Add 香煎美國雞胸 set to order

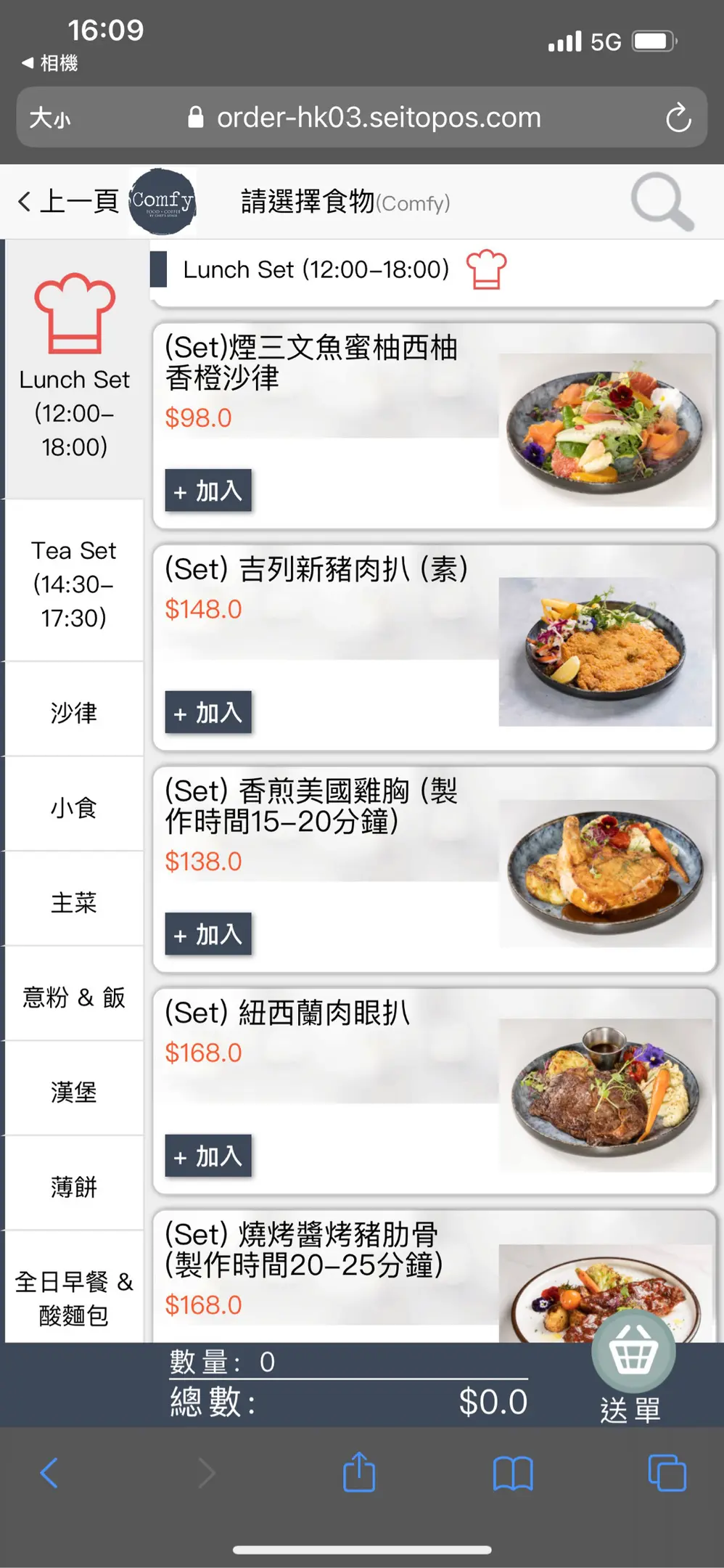pyautogui.click(x=208, y=934)
